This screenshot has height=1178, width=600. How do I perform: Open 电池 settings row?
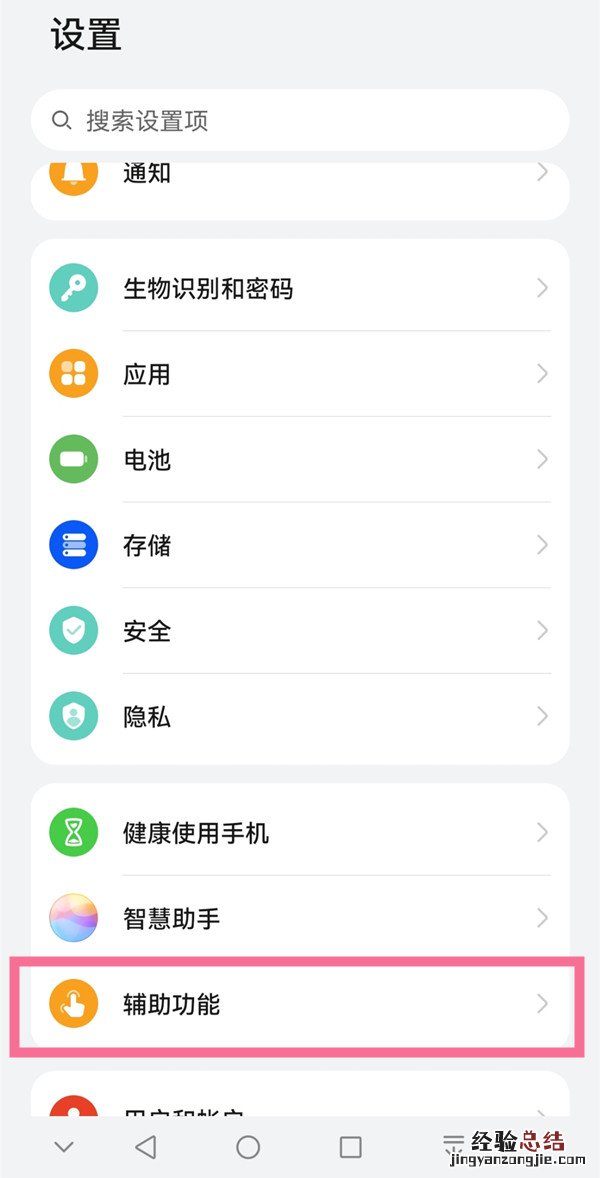click(x=300, y=460)
